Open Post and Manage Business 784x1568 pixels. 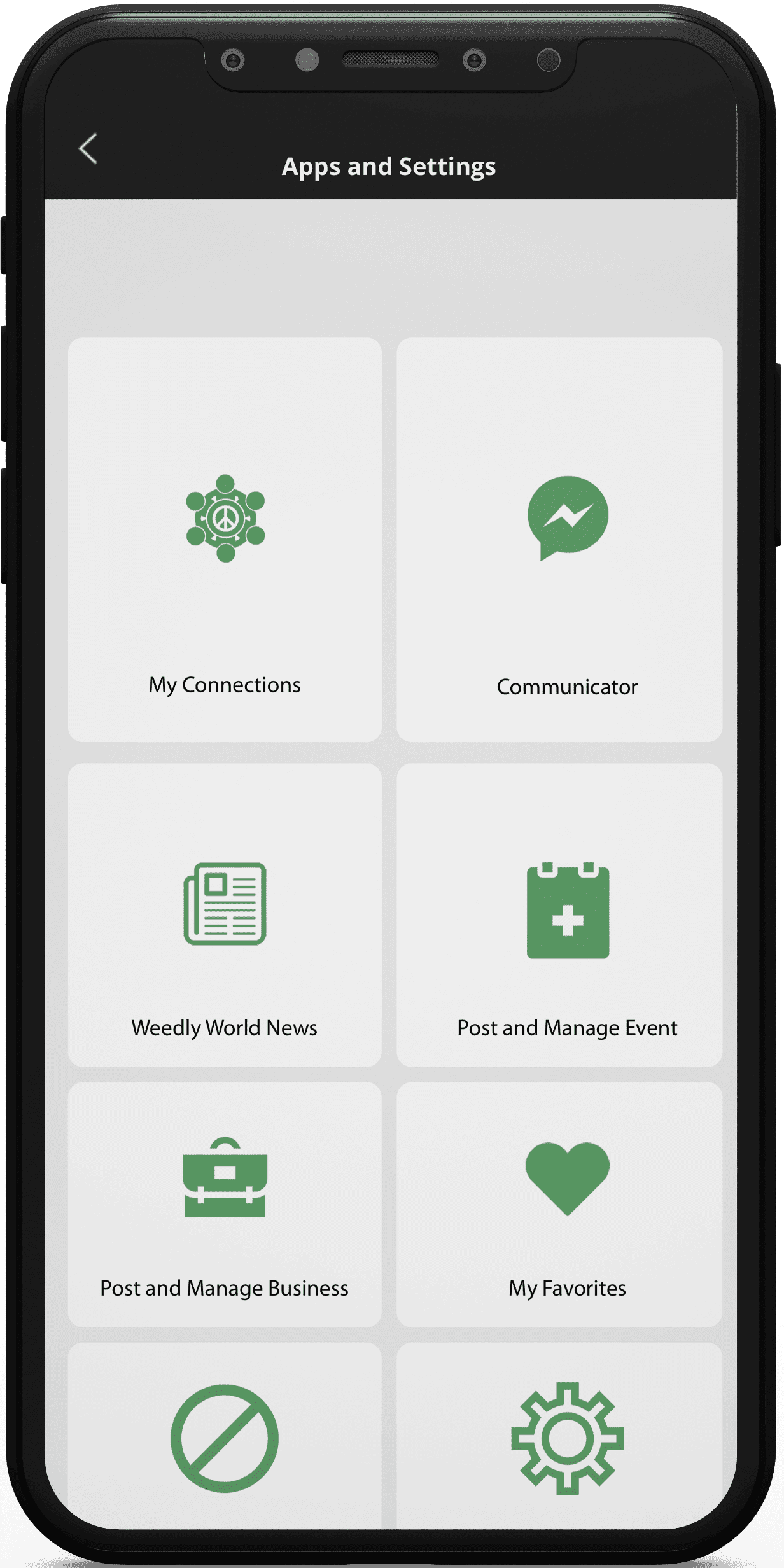pos(225,1204)
